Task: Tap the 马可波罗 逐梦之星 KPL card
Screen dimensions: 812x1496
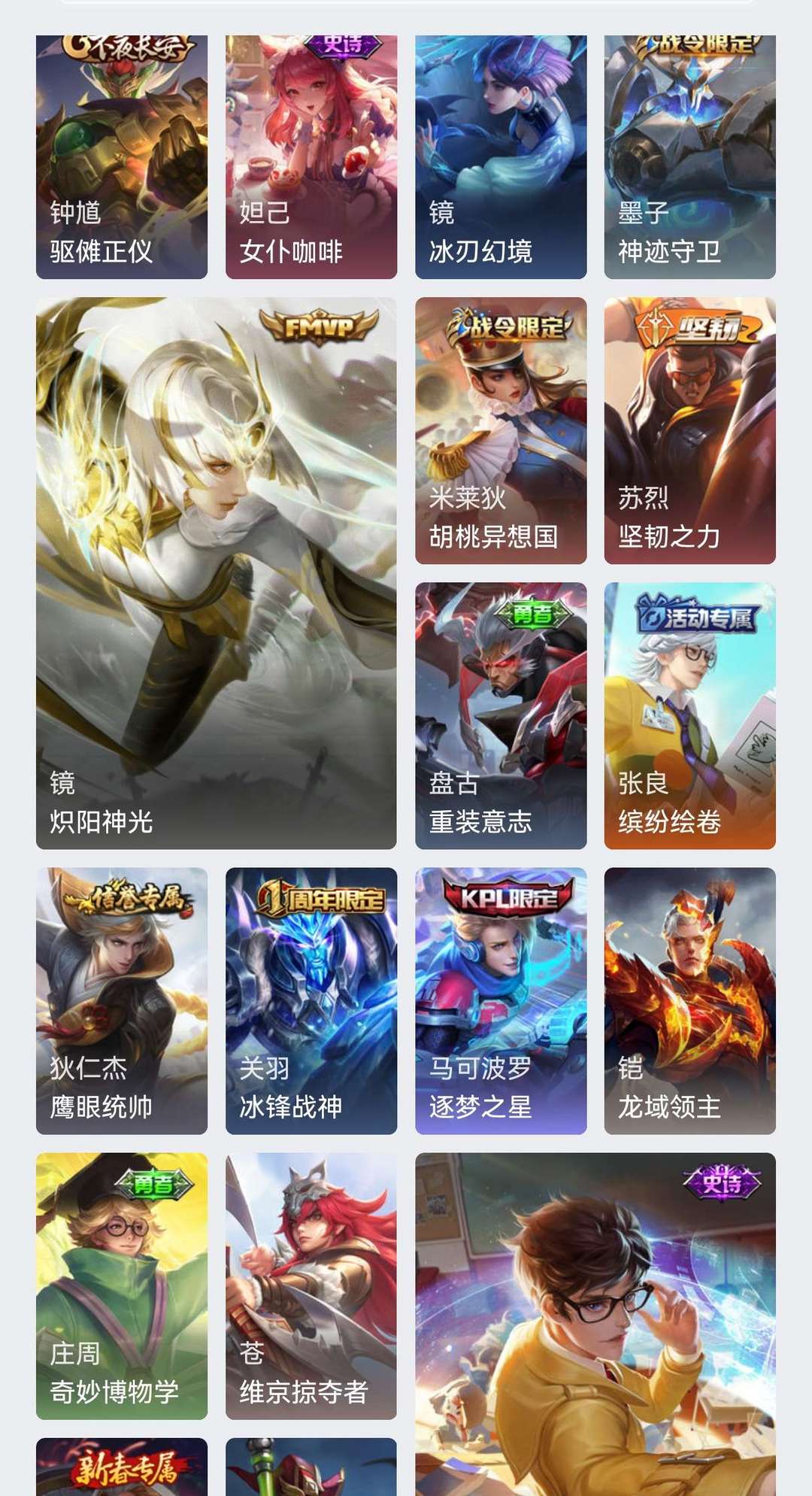Action: 501,1000
